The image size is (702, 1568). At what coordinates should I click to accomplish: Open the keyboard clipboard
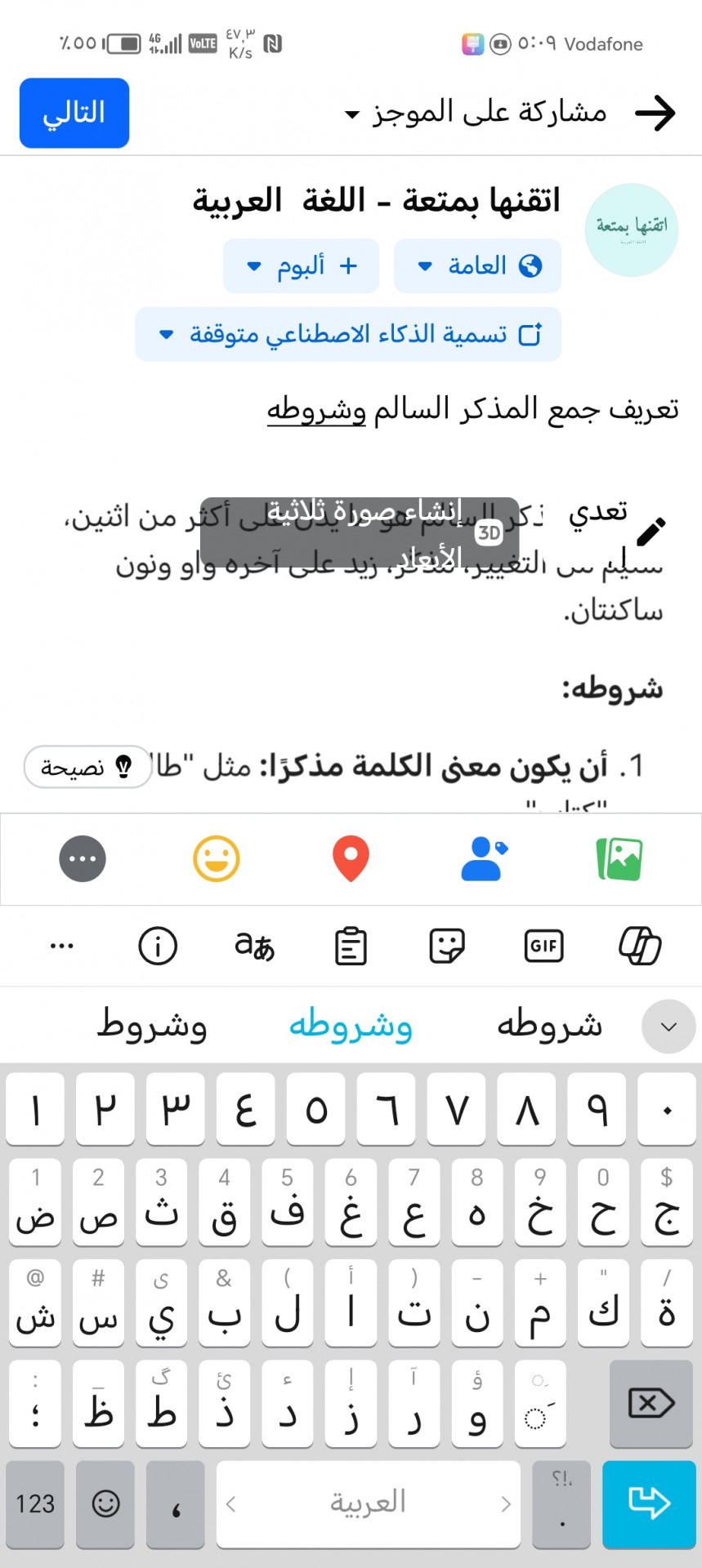pos(351,946)
